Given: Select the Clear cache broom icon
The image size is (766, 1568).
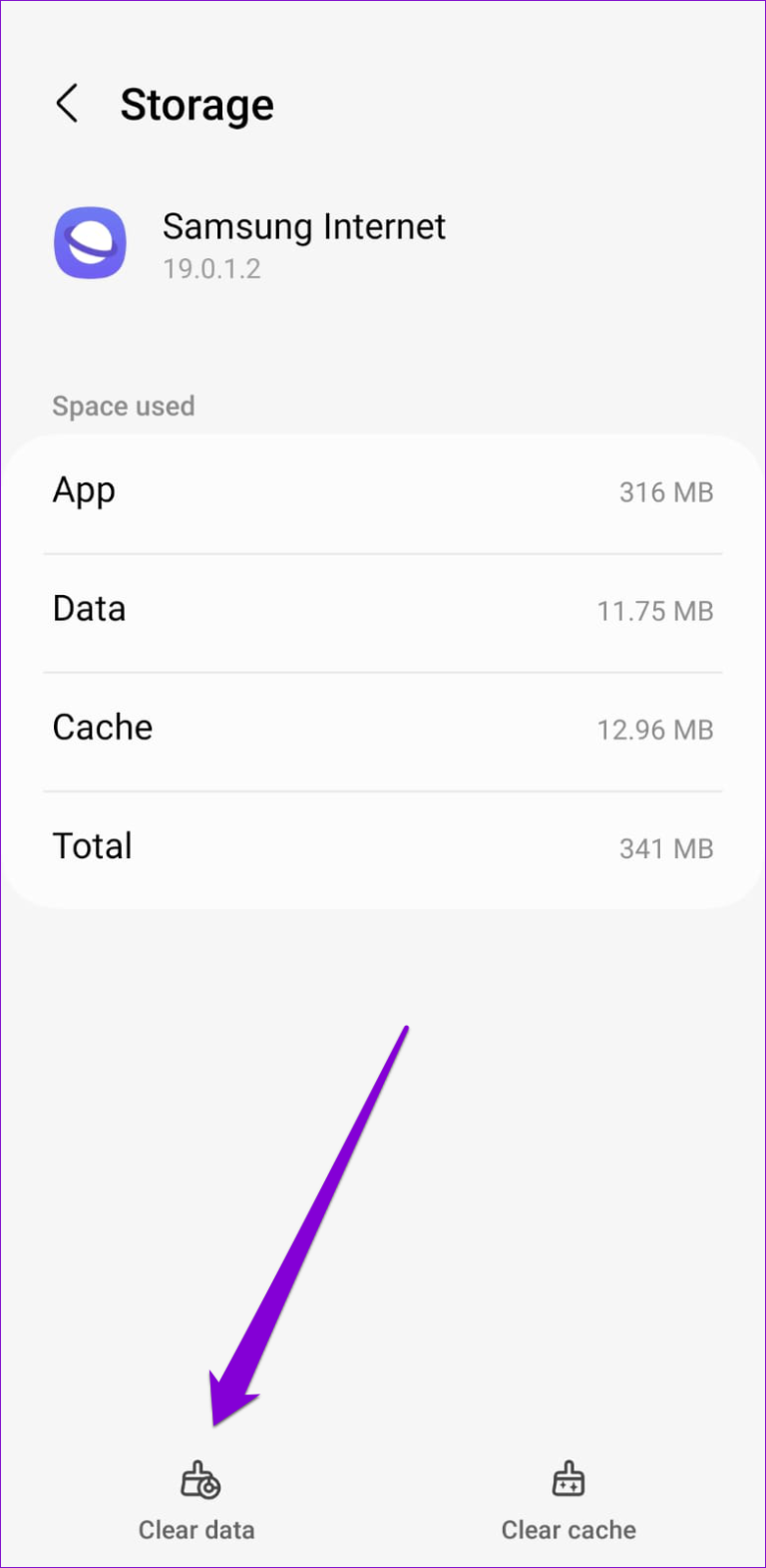Looking at the screenshot, I should coord(568,1478).
